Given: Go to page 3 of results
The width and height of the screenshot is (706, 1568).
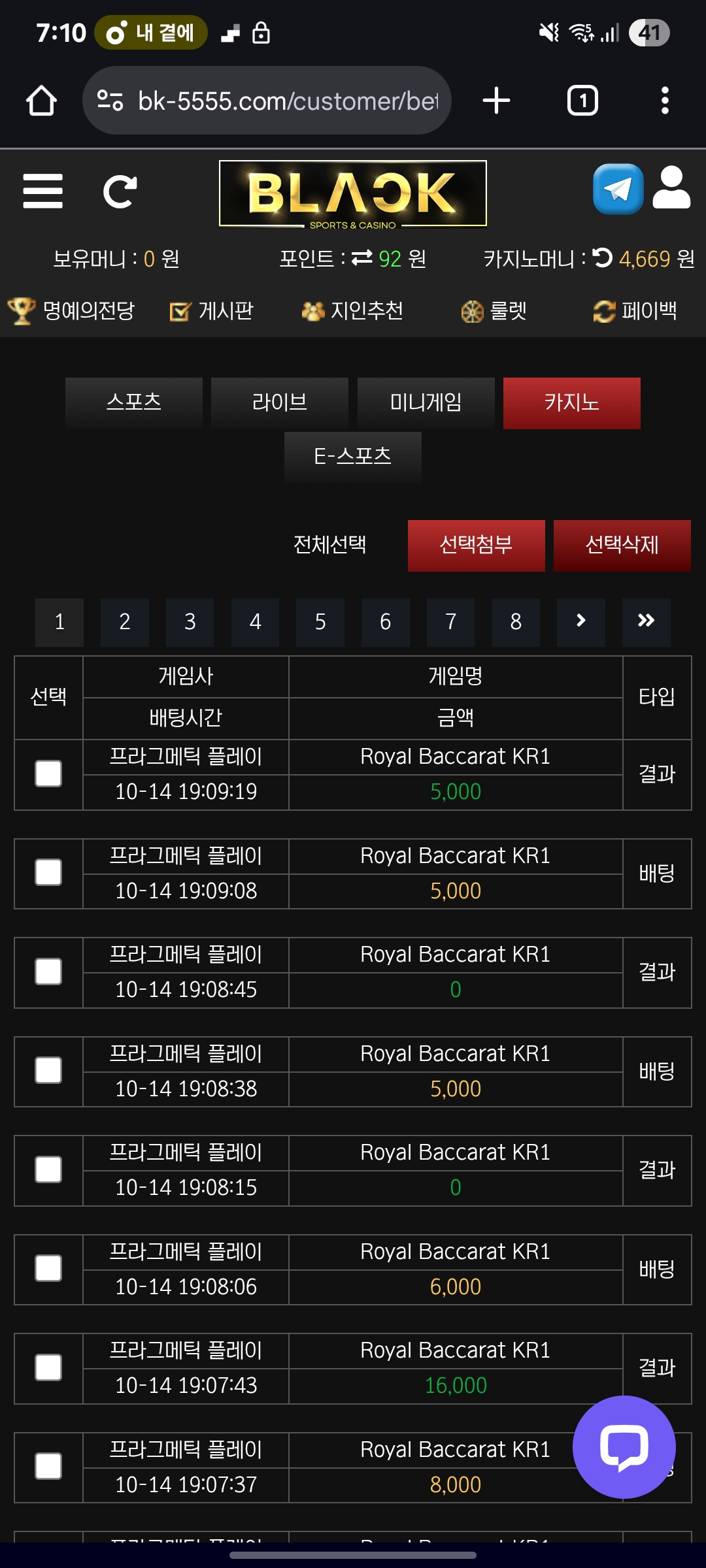Looking at the screenshot, I should coord(190,622).
